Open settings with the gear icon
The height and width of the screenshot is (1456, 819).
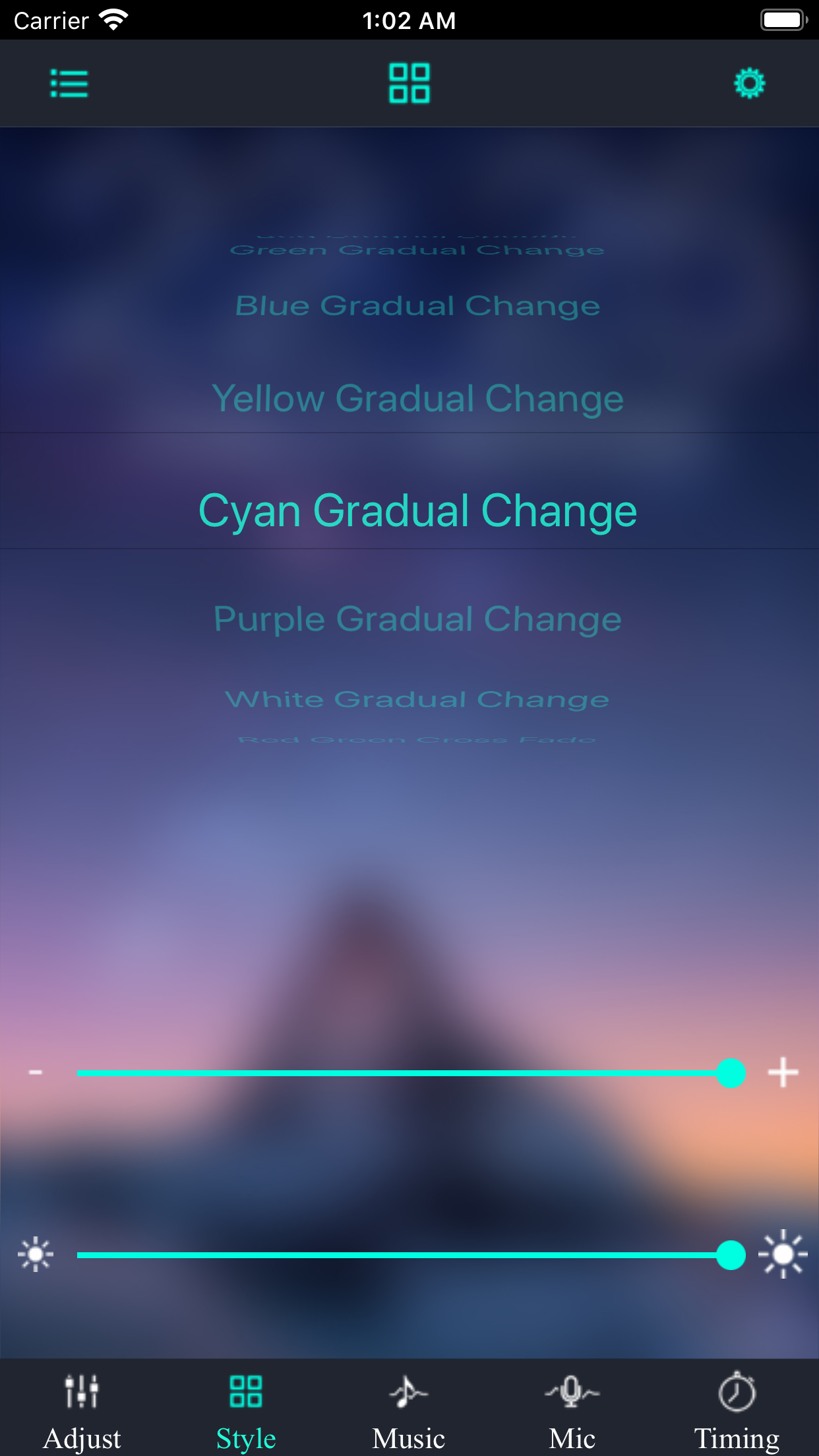click(749, 84)
